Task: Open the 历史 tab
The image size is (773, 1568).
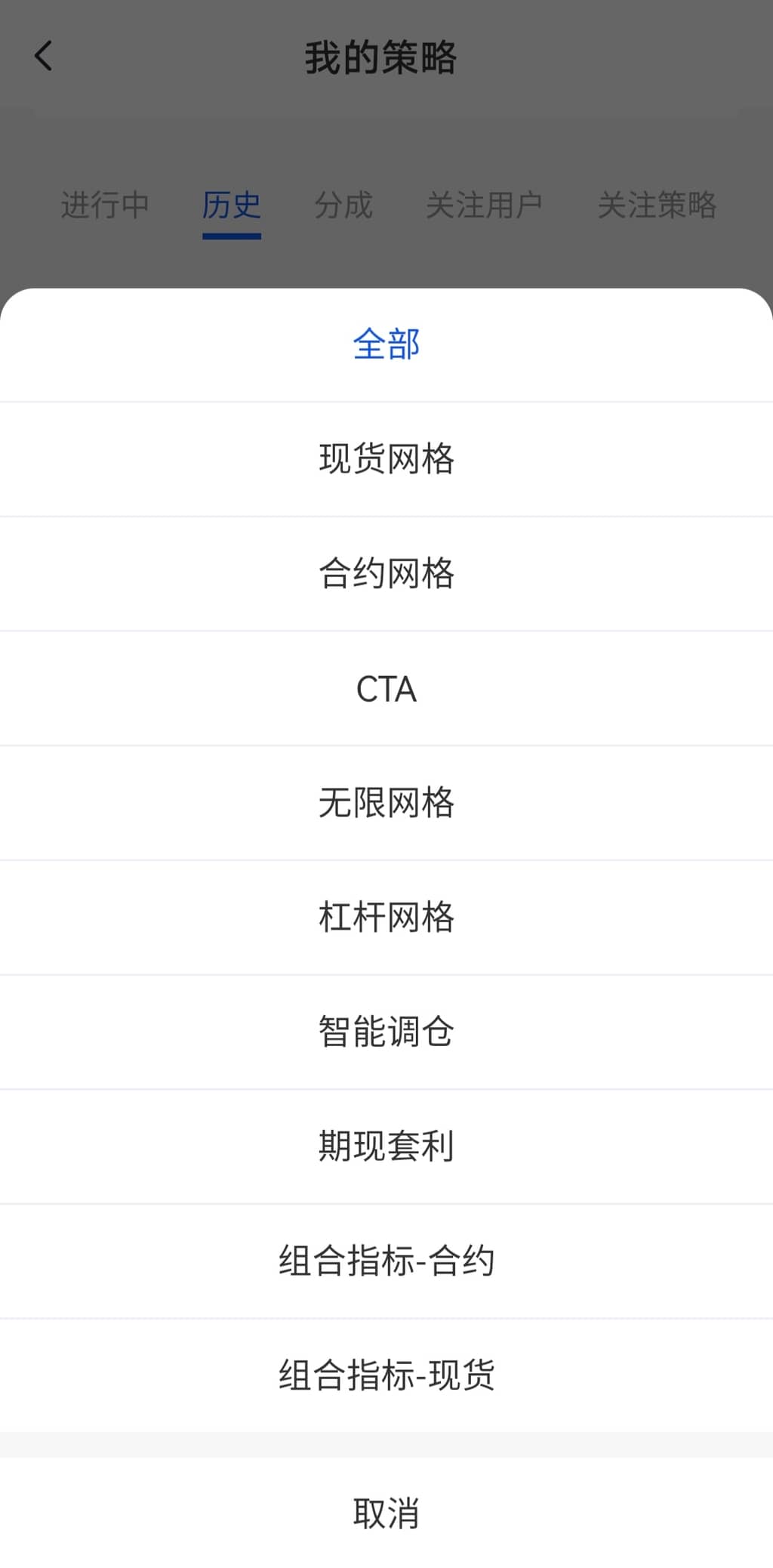Action: click(231, 205)
